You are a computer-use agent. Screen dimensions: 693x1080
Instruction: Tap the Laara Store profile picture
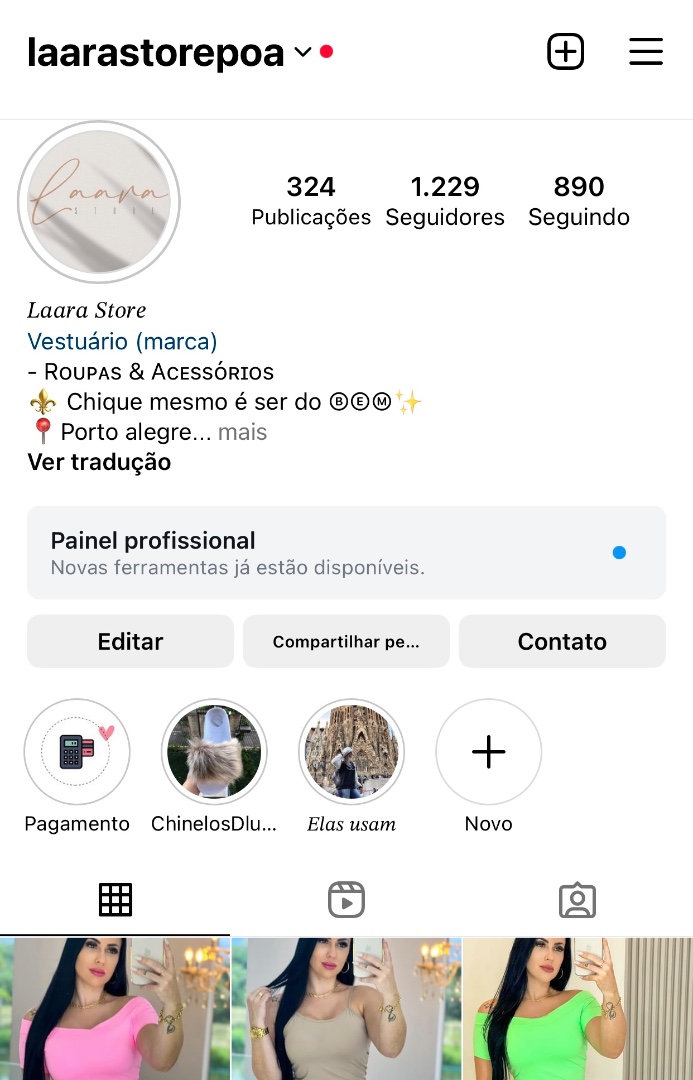tap(99, 202)
